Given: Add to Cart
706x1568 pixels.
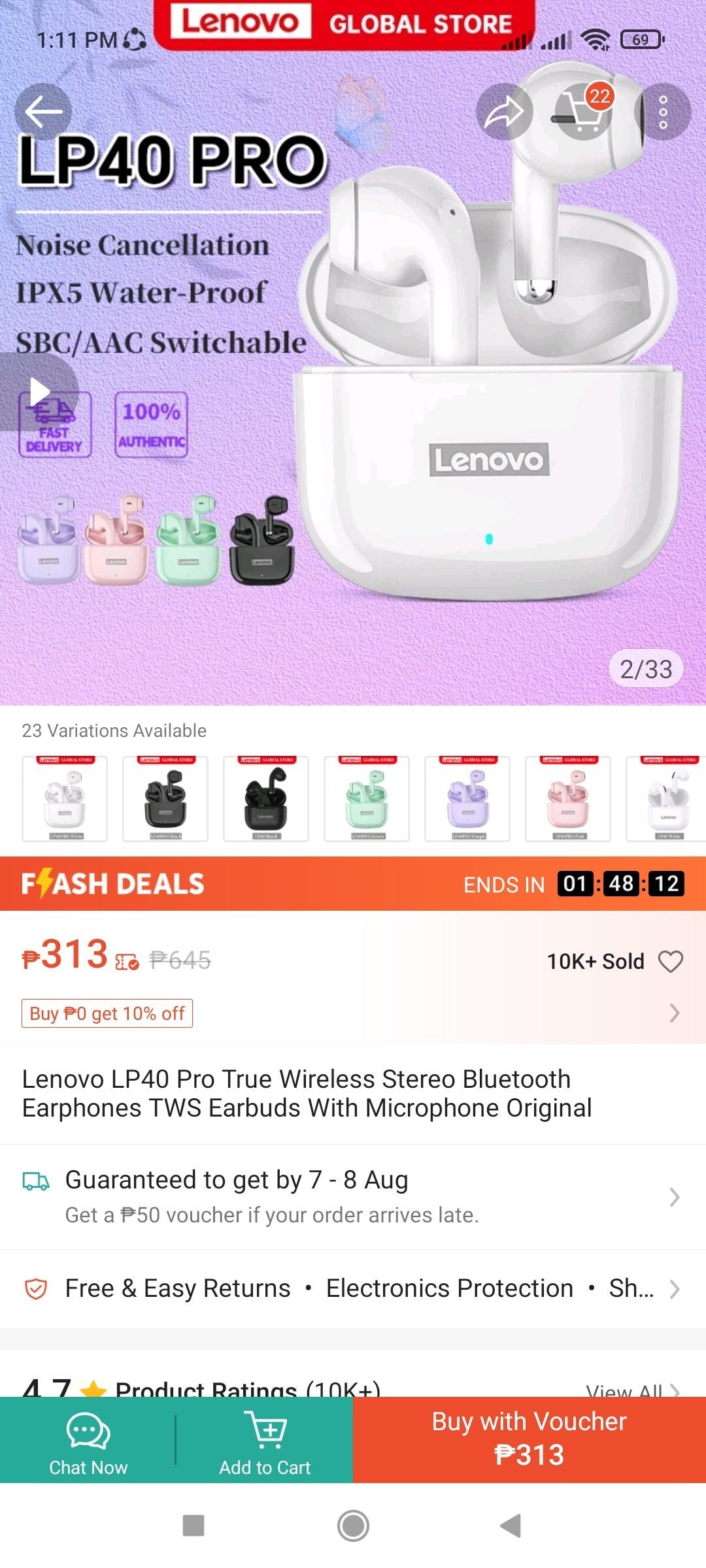Looking at the screenshot, I should coord(265,1441).
